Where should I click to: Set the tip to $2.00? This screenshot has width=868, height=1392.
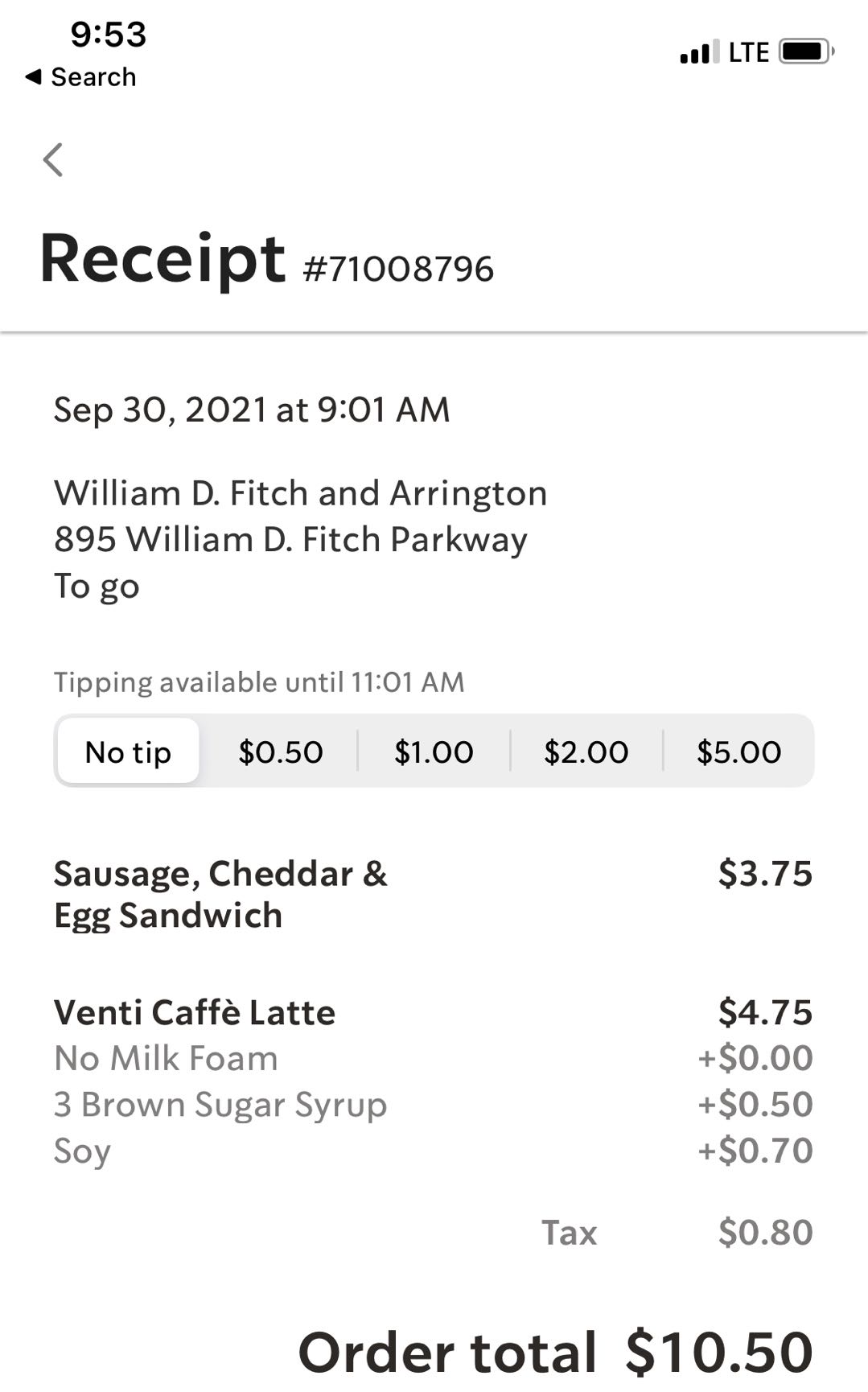[x=586, y=752]
